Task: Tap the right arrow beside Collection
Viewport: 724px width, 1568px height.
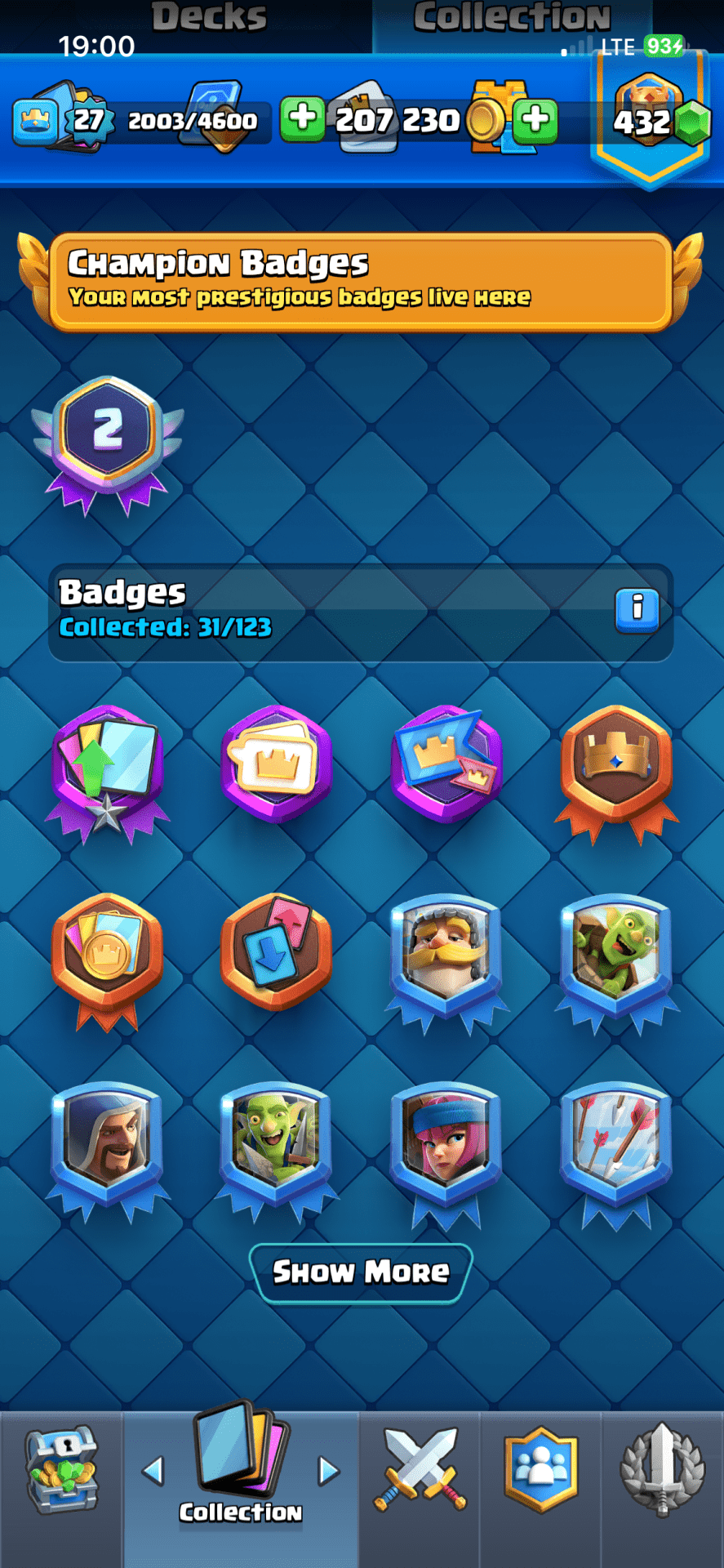Action: coord(328,1471)
